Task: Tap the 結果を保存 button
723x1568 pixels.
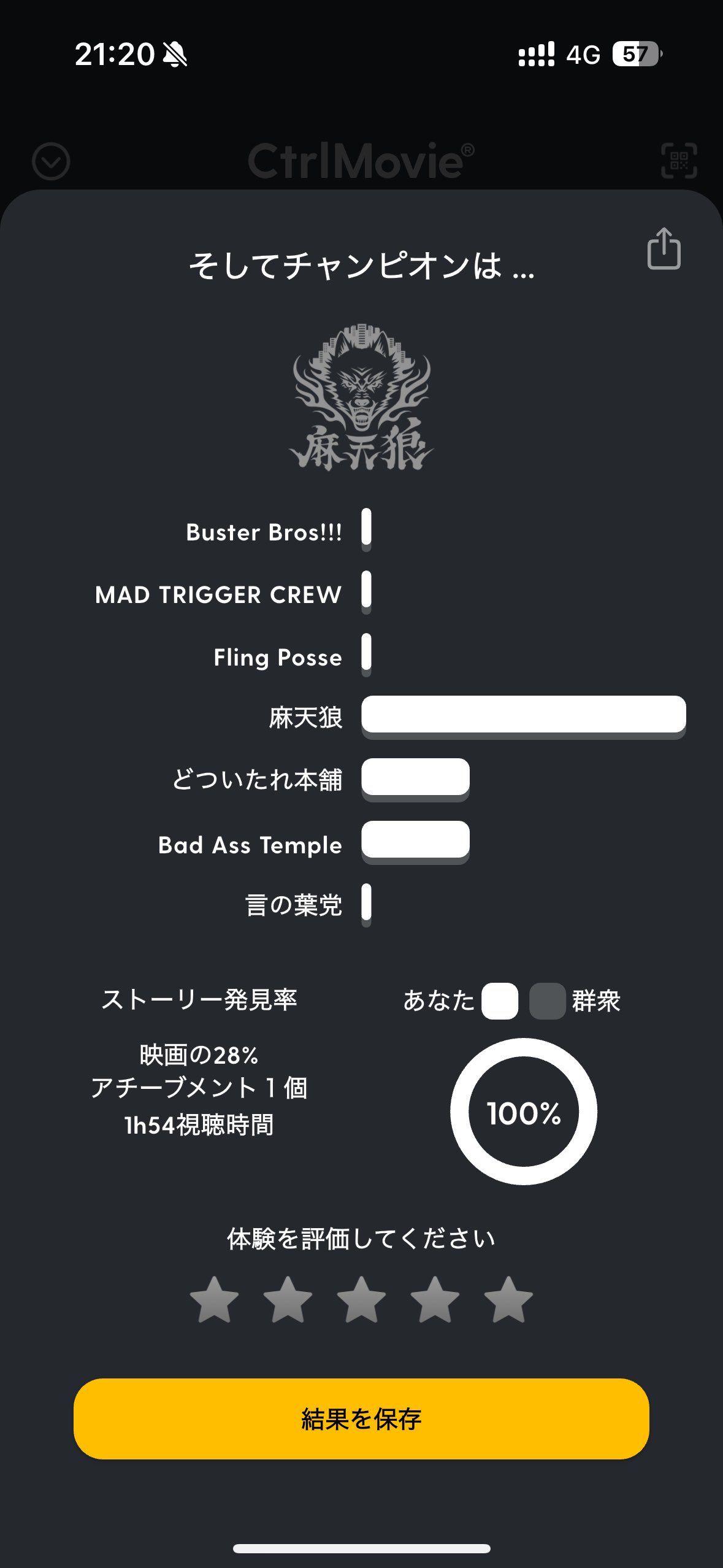Action: [361, 1418]
